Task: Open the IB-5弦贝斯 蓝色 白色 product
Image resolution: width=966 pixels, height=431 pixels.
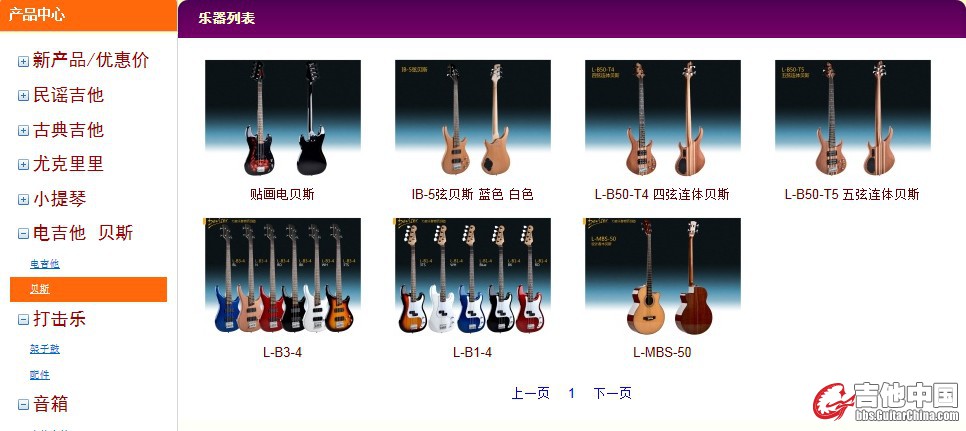Action: (472, 119)
